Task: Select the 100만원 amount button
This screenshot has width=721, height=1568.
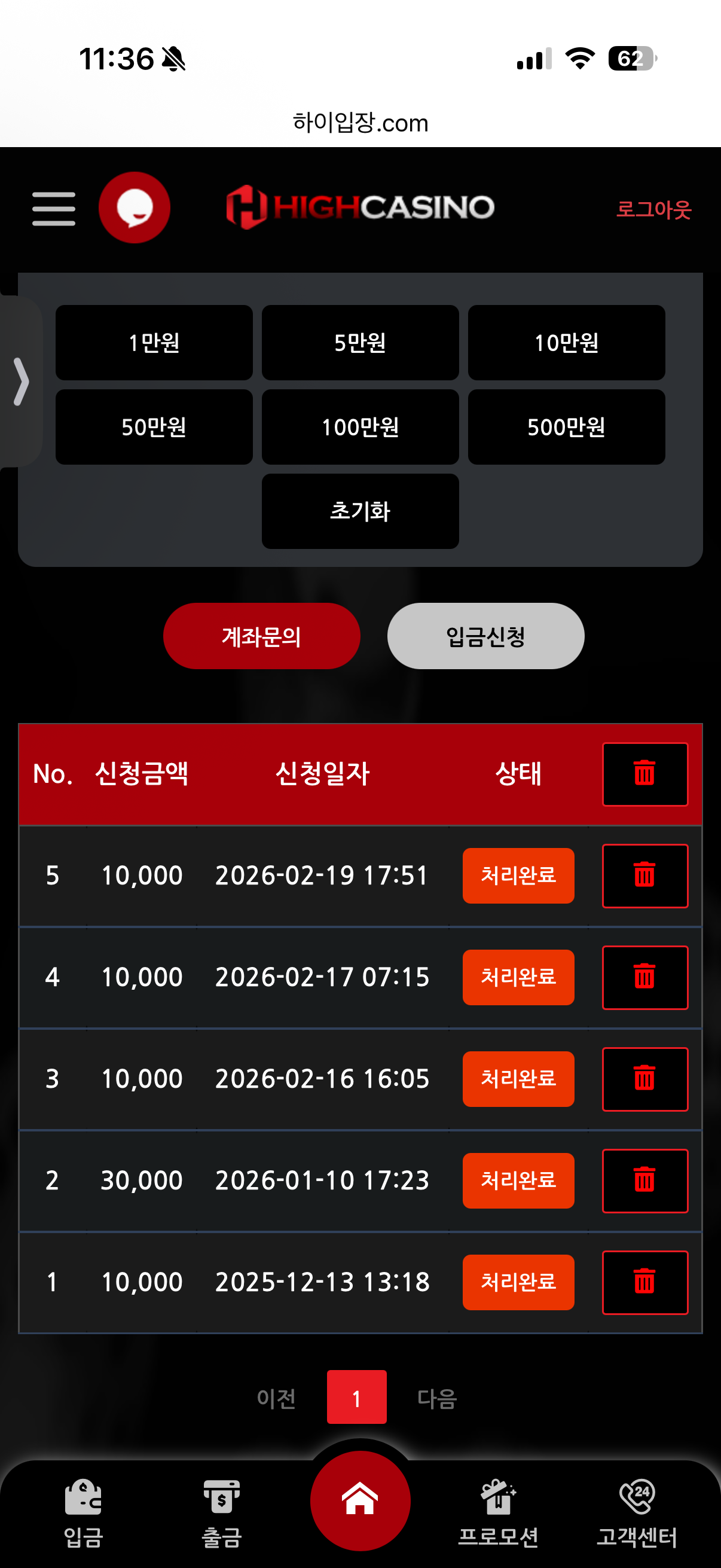Action: (360, 427)
